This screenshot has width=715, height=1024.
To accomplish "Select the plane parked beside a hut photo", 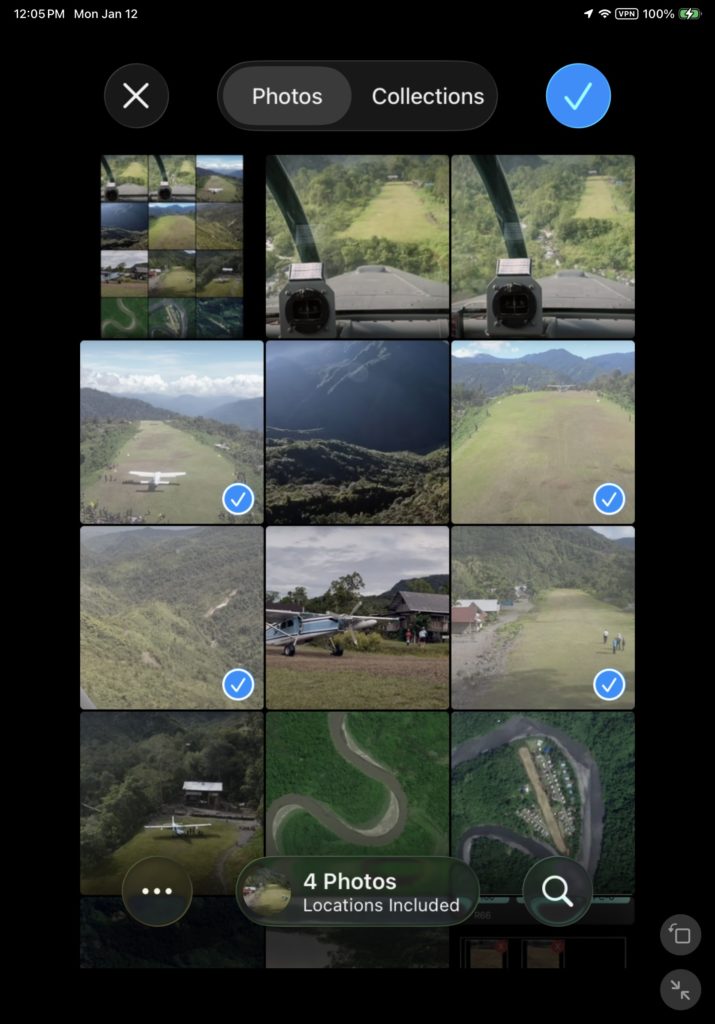I will [172, 790].
